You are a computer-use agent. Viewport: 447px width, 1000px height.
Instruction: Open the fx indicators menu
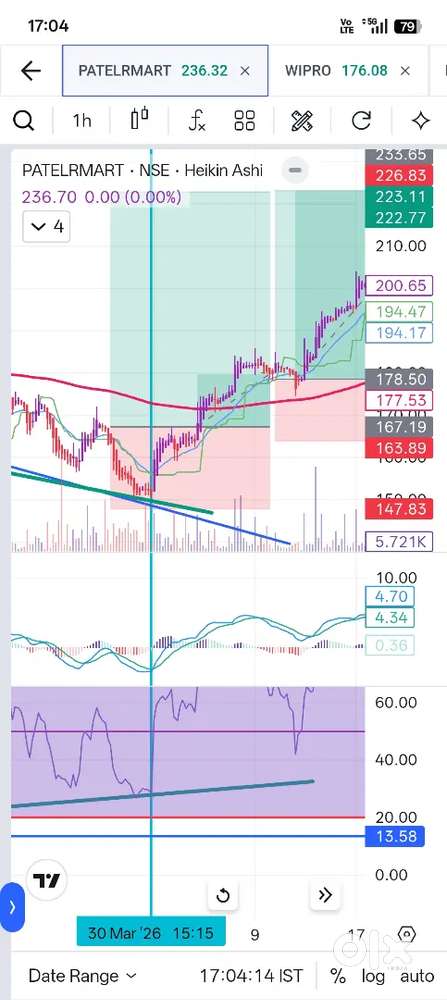pos(197,120)
